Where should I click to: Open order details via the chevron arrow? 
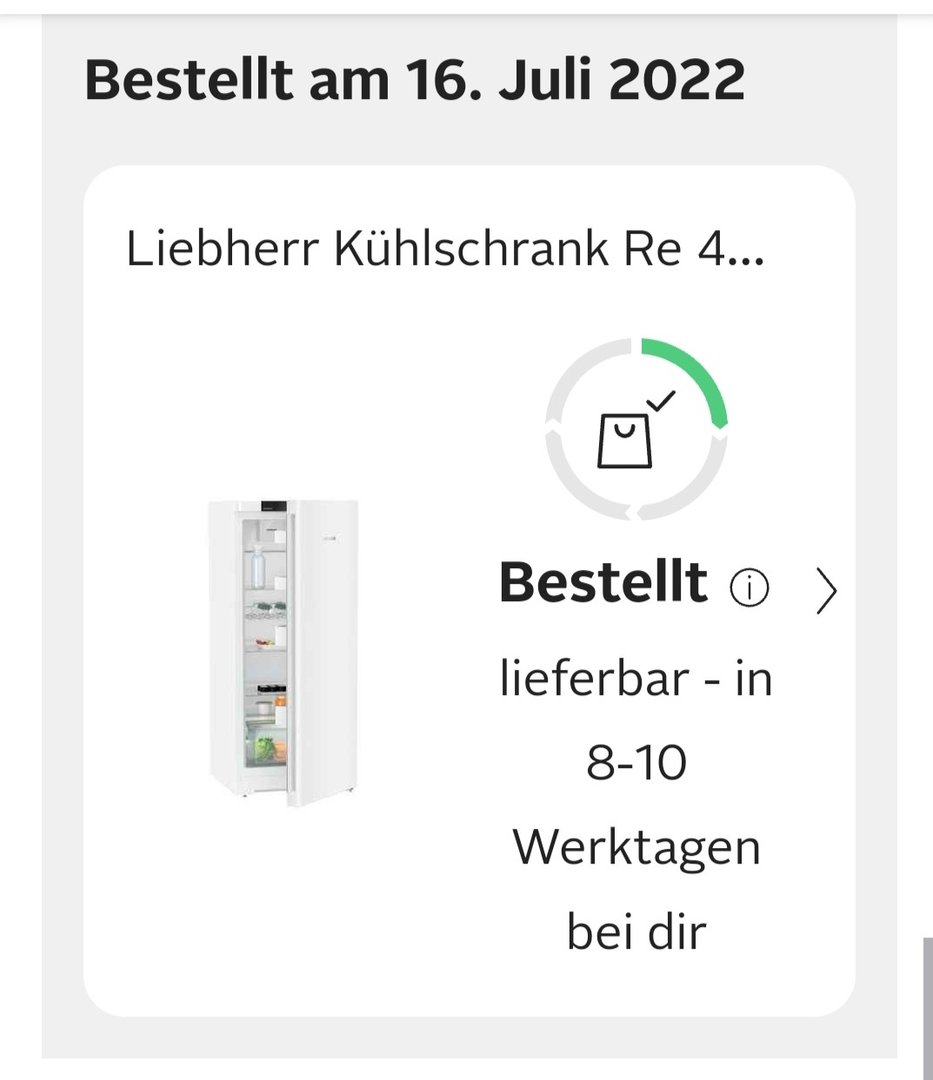825,591
